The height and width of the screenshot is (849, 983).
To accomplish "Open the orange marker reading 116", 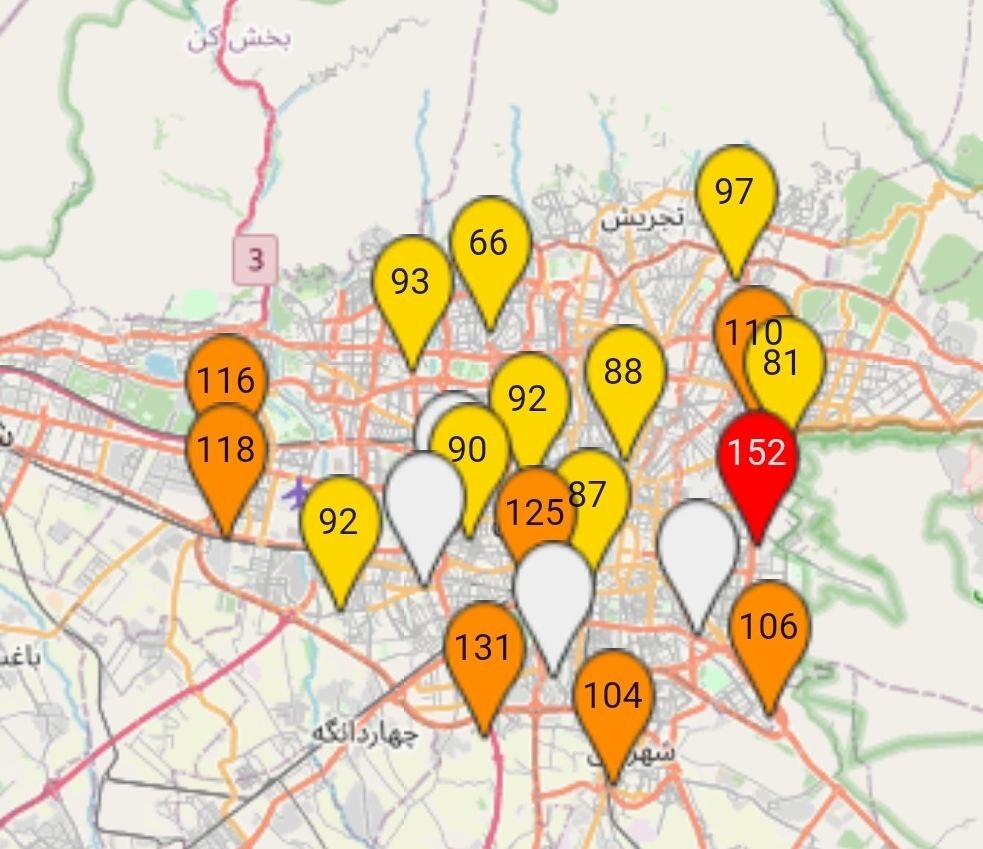I will coord(225,378).
